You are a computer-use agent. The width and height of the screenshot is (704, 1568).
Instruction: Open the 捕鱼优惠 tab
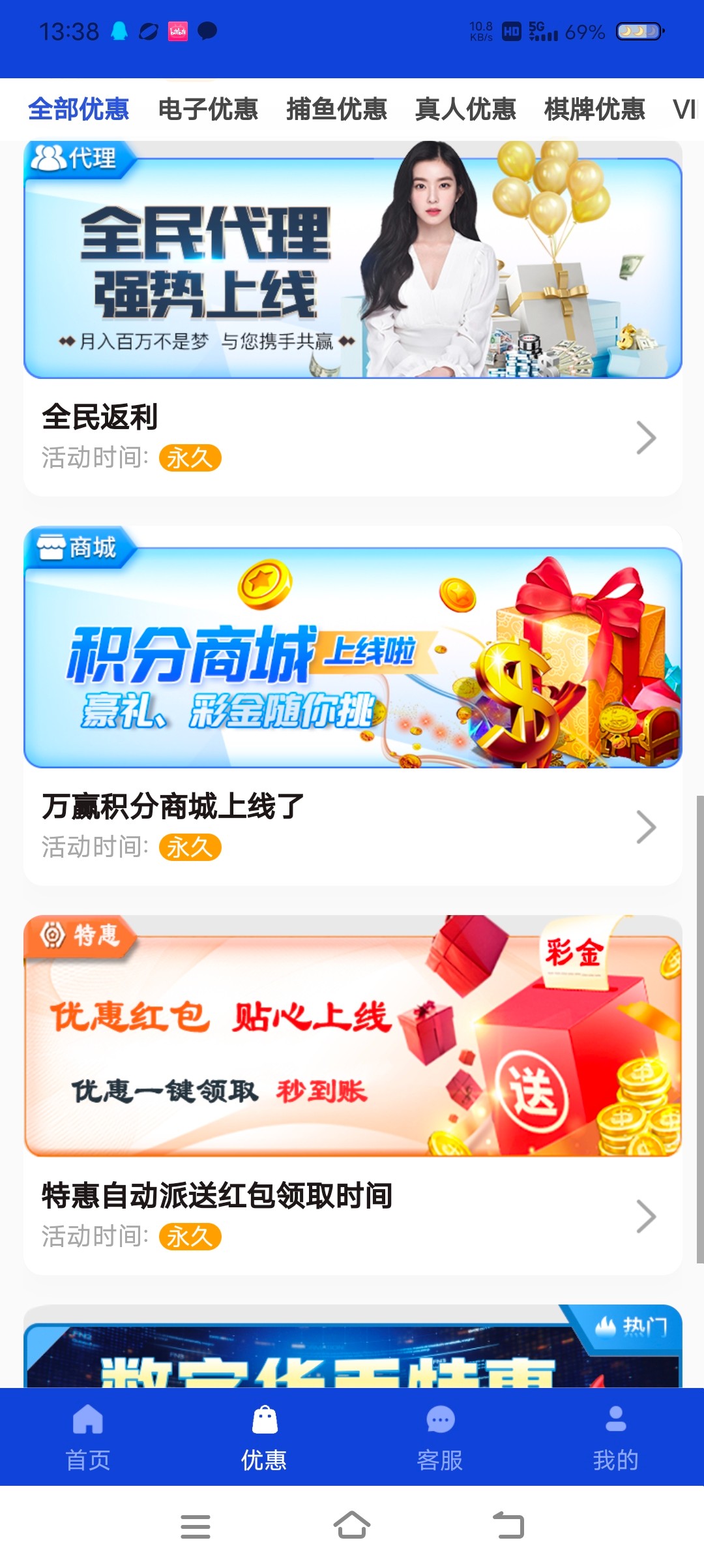[336, 109]
